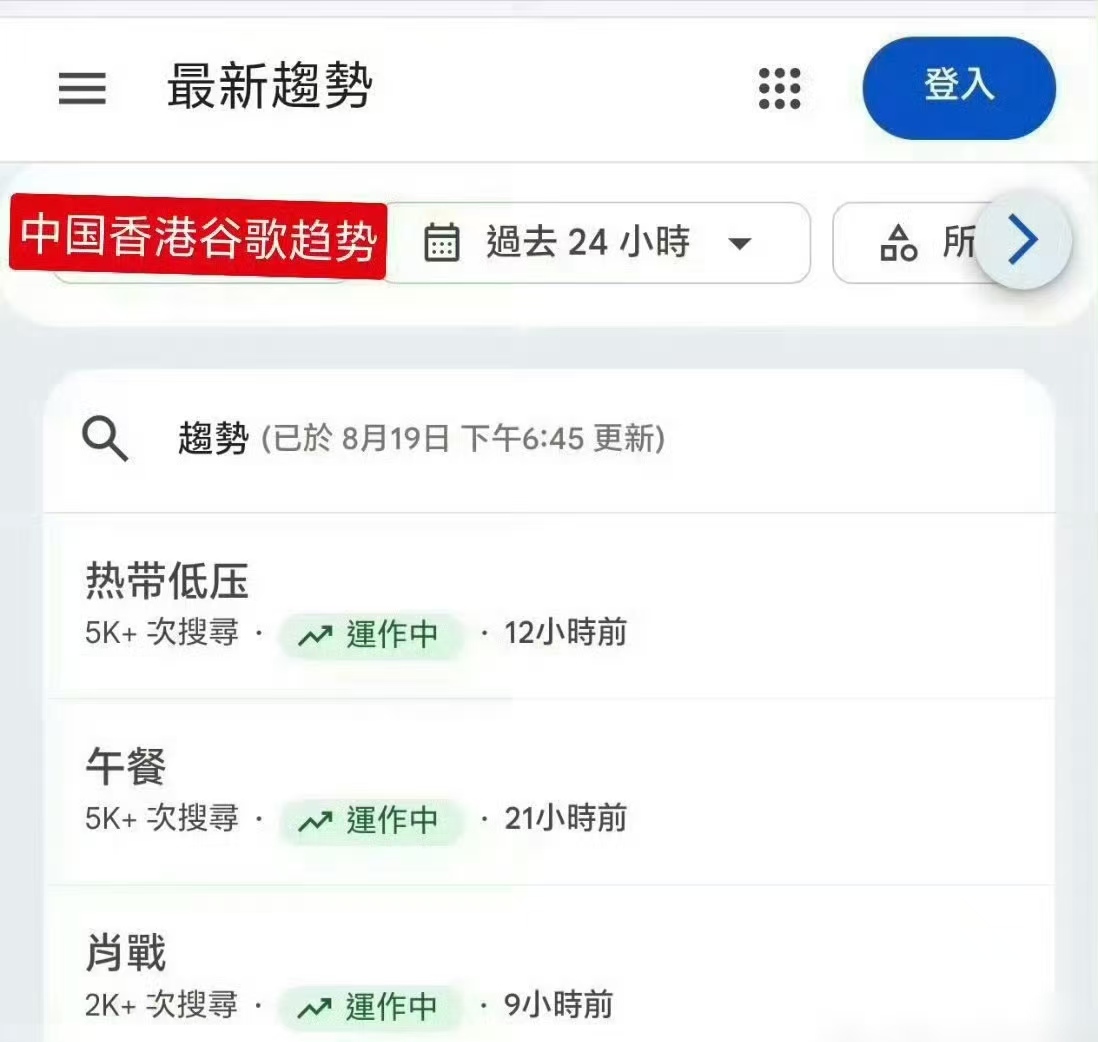
Task: Tap the 登入 sign-in button
Action: [959, 88]
